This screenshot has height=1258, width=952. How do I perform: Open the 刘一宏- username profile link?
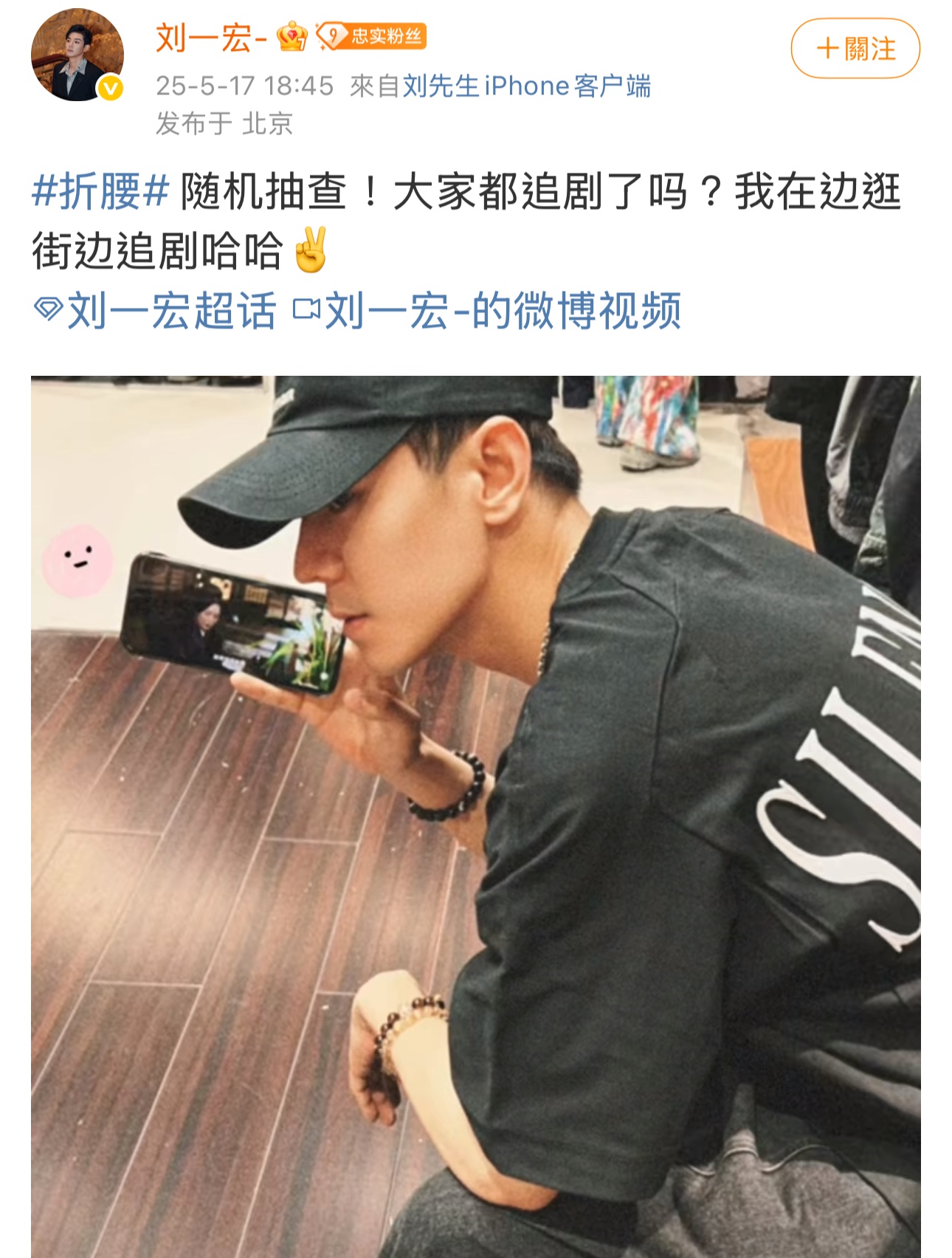(x=211, y=38)
